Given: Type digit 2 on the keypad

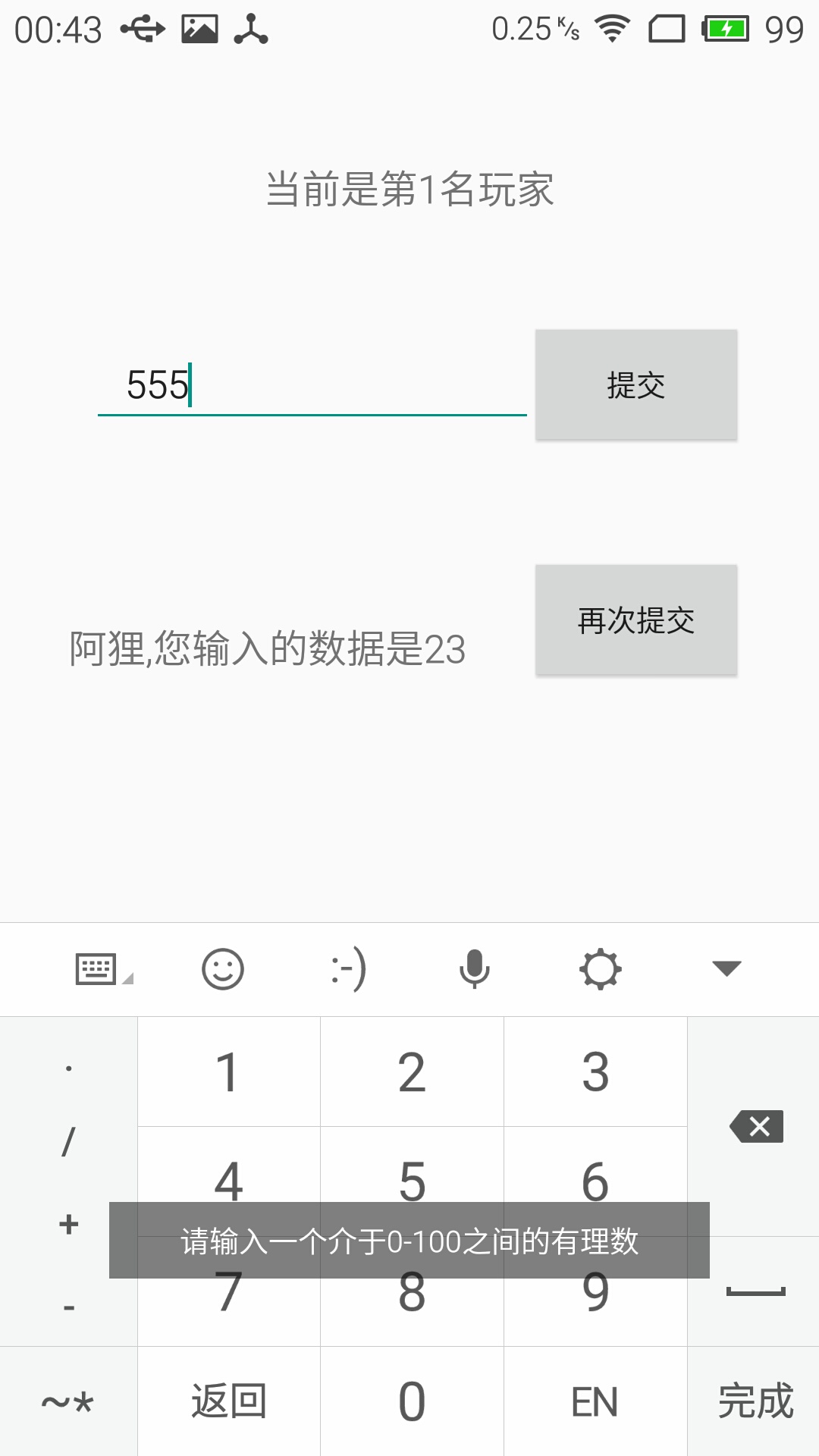Looking at the screenshot, I should pyautogui.click(x=412, y=1072).
